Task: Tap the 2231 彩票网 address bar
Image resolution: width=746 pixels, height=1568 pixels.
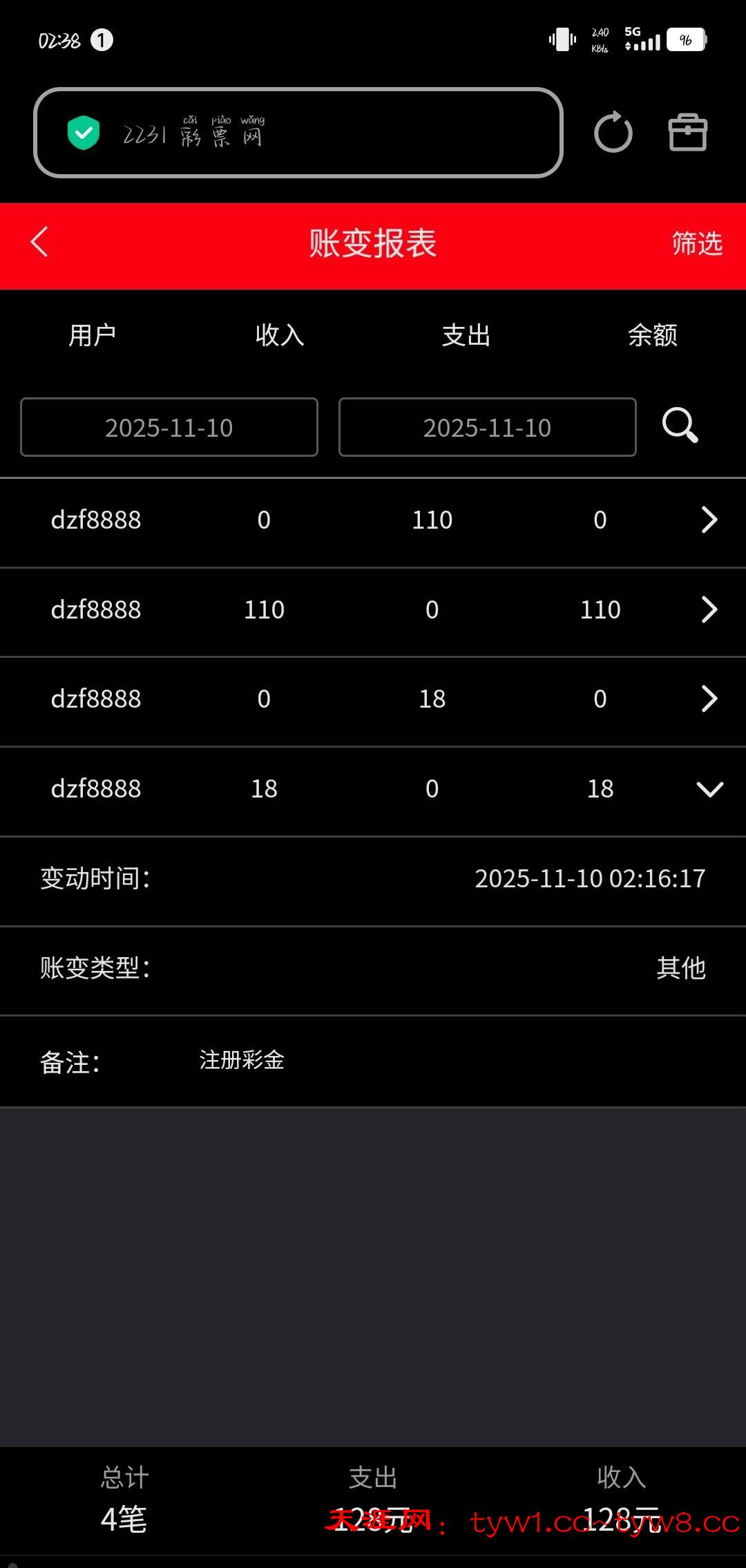Action: 298,133
